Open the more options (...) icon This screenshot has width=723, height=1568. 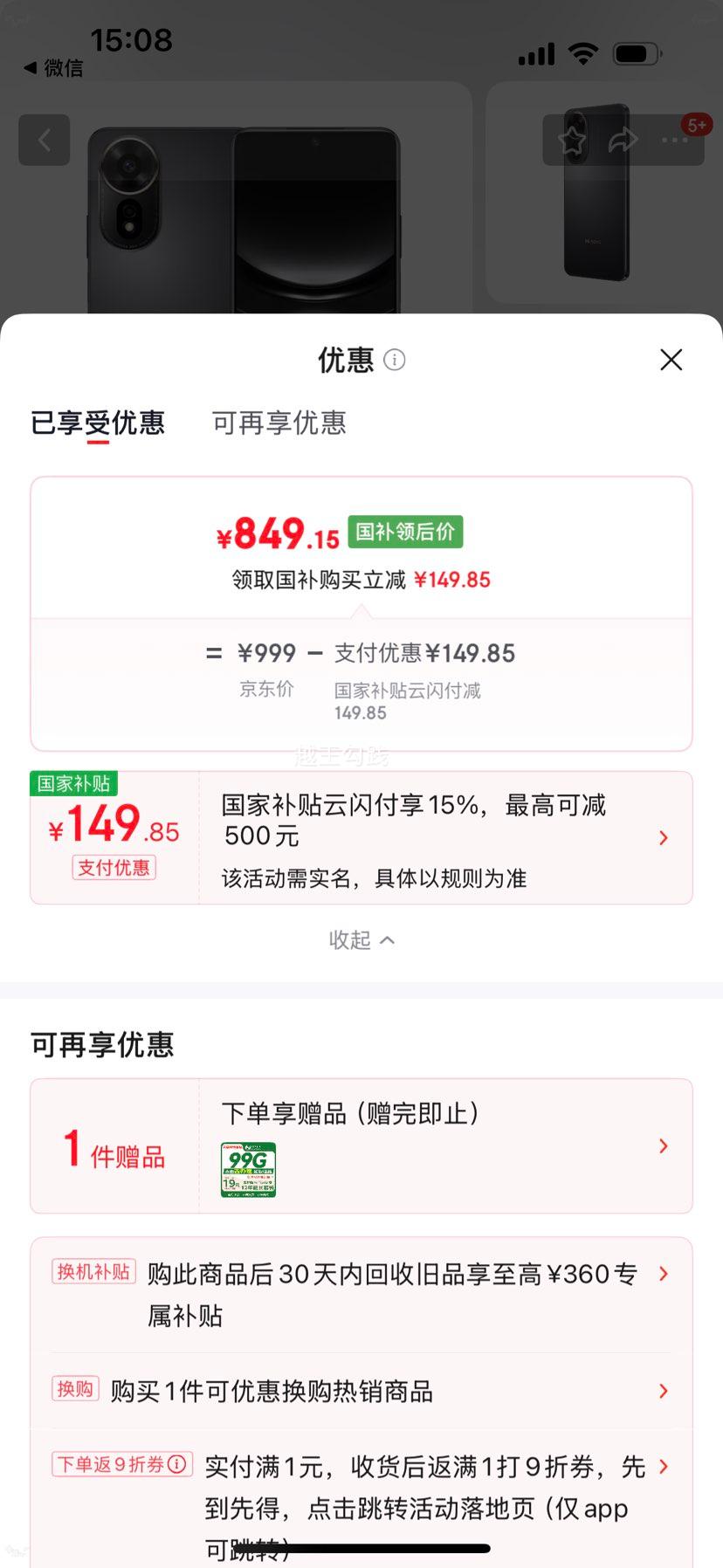pos(673,140)
